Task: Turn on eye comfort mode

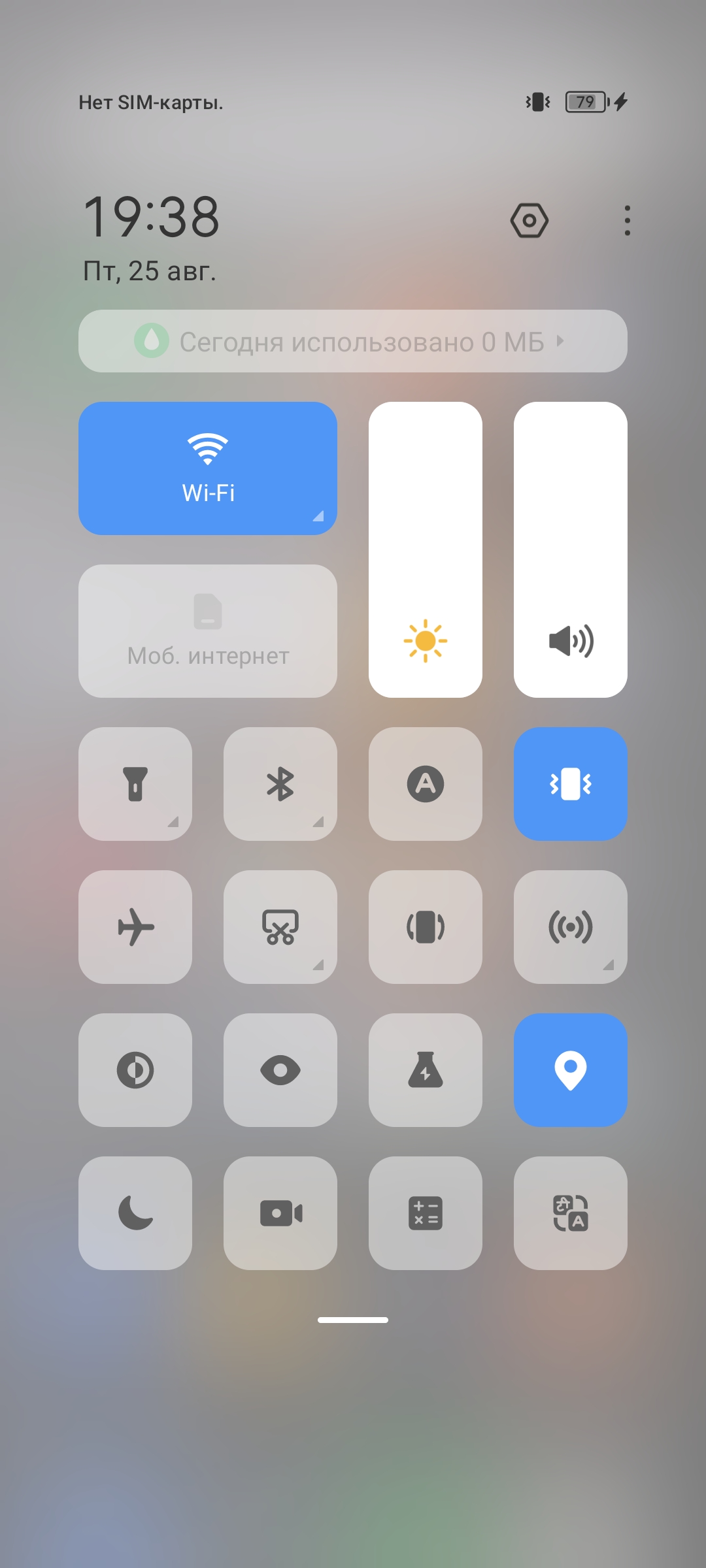Action: pos(280,1070)
